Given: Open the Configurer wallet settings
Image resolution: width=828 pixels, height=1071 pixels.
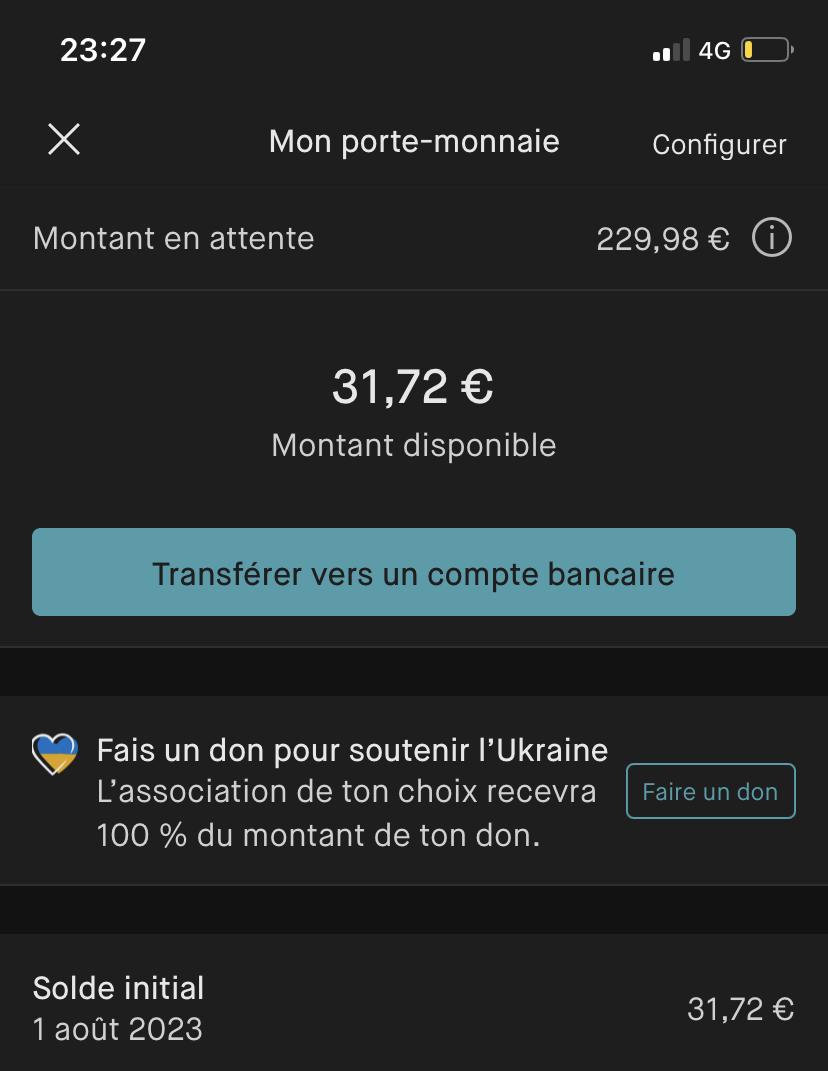Looking at the screenshot, I should pyautogui.click(x=719, y=145).
